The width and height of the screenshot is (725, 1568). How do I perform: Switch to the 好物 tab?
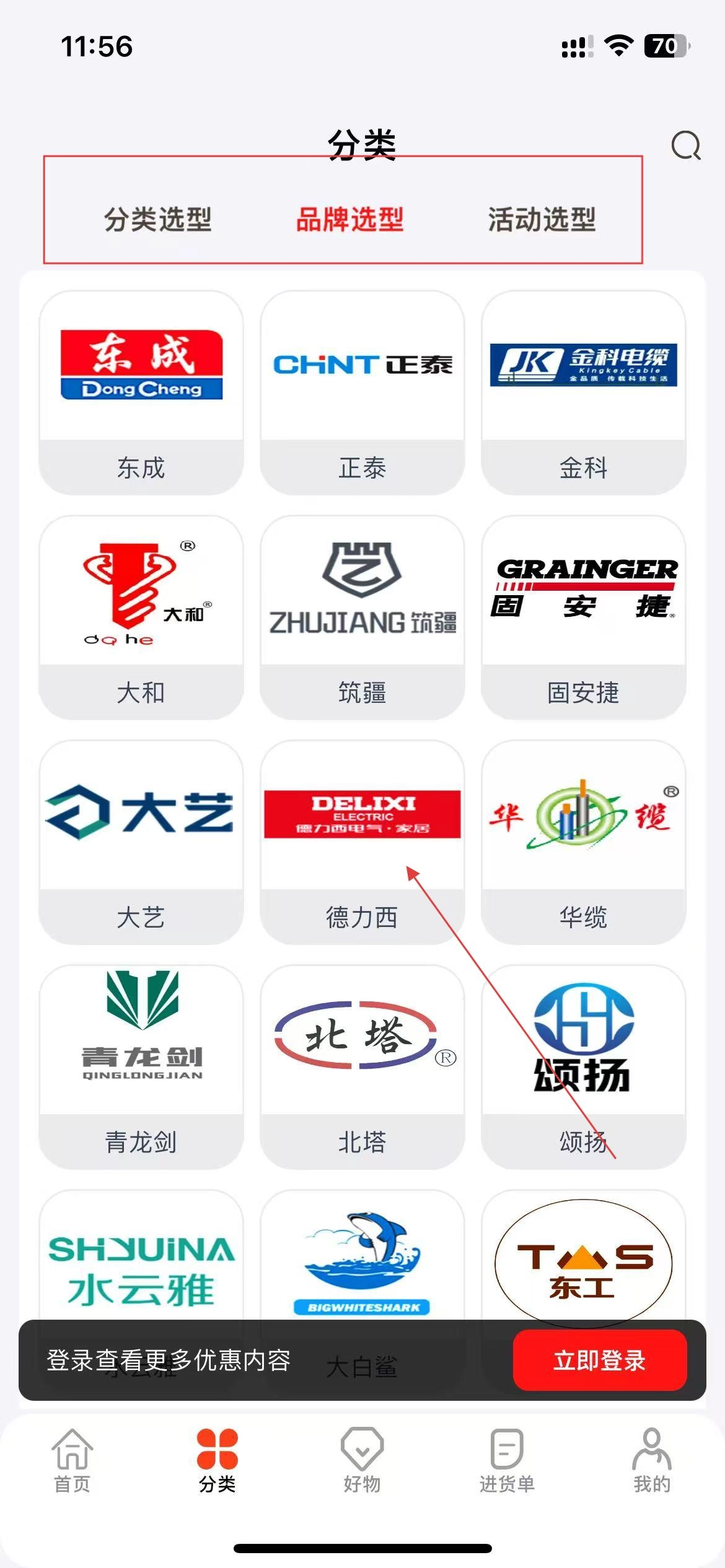pos(362,1460)
